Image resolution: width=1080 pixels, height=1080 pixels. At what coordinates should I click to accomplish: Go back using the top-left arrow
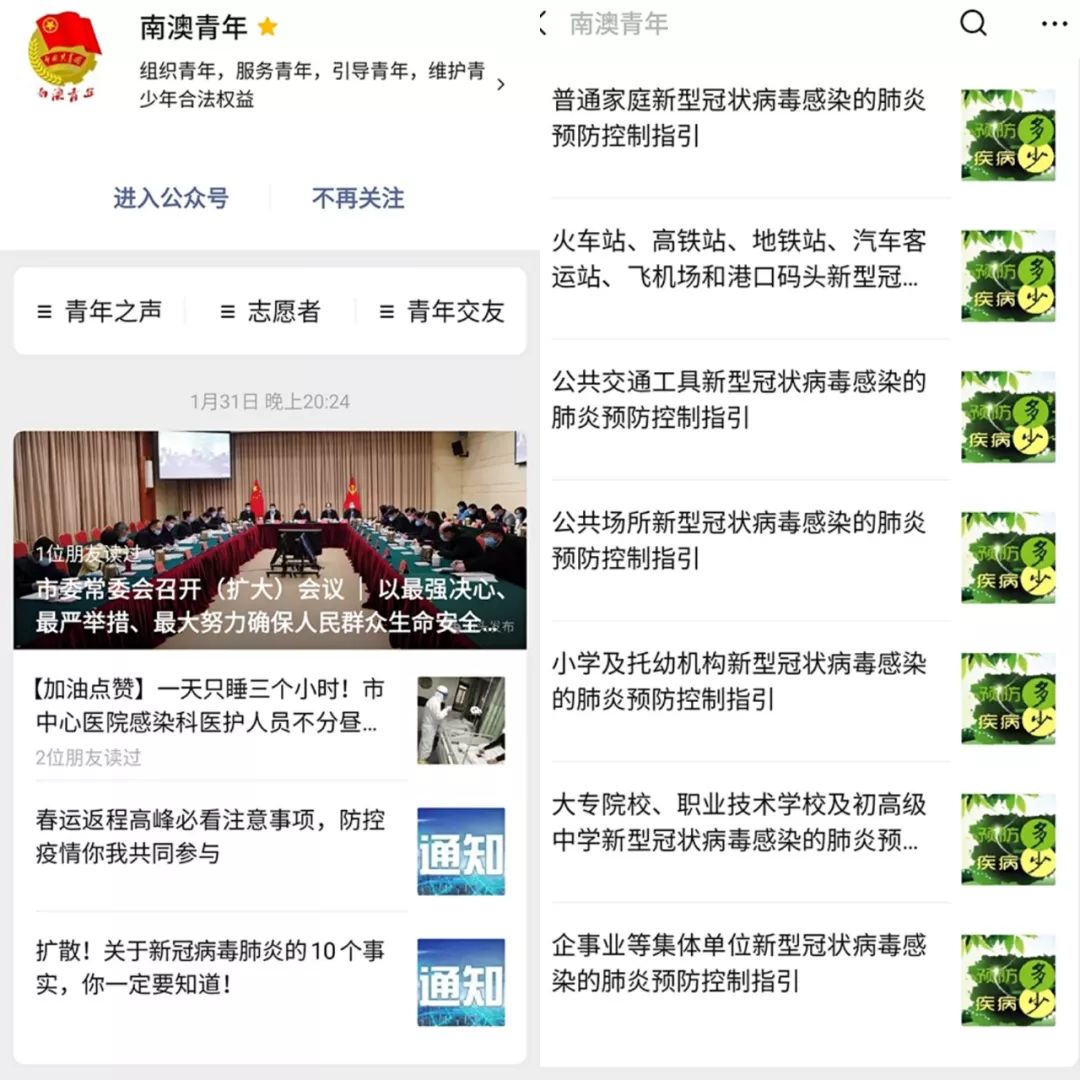545,24
